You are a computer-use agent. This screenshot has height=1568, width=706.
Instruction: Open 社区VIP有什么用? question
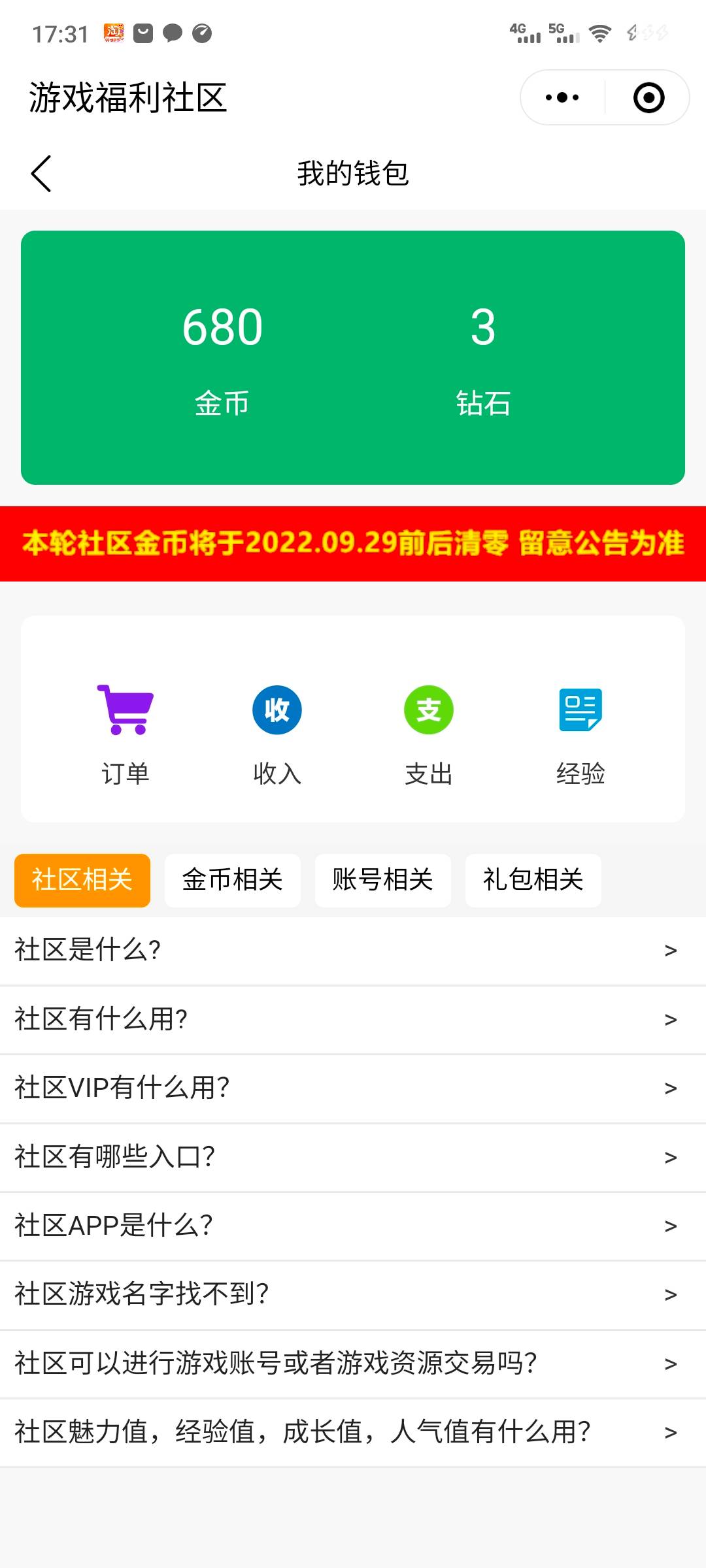[353, 1088]
